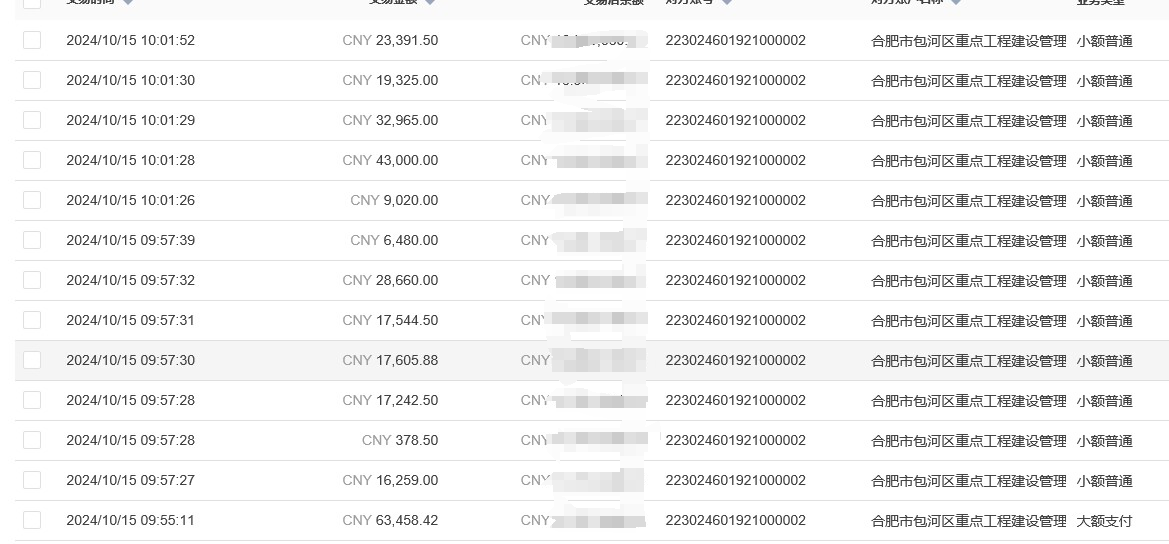This screenshot has width=1169, height=544.
Task: Select the row with CNY 28,660.00
Action: coord(32,280)
